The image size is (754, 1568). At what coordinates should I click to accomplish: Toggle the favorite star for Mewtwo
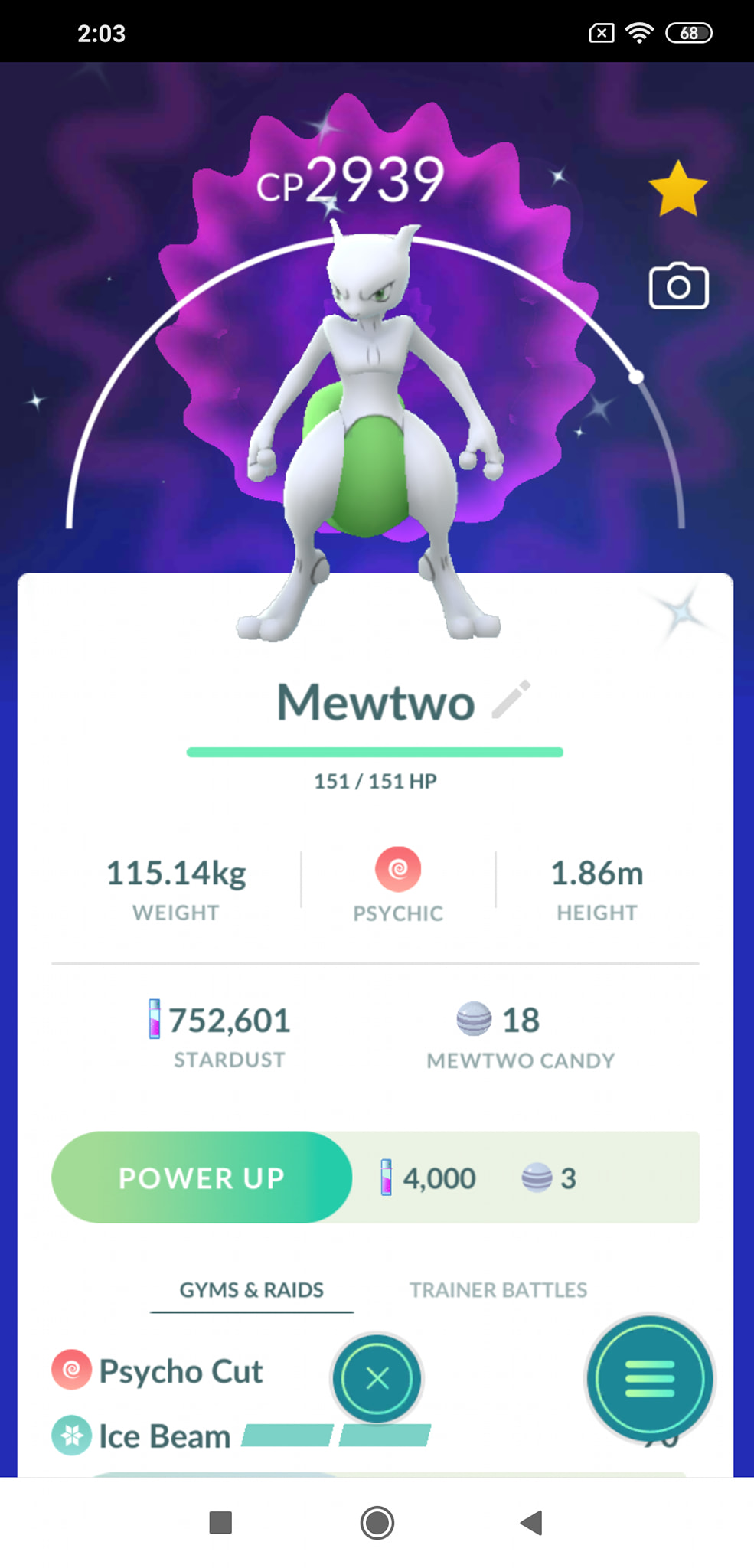pyautogui.click(x=677, y=189)
